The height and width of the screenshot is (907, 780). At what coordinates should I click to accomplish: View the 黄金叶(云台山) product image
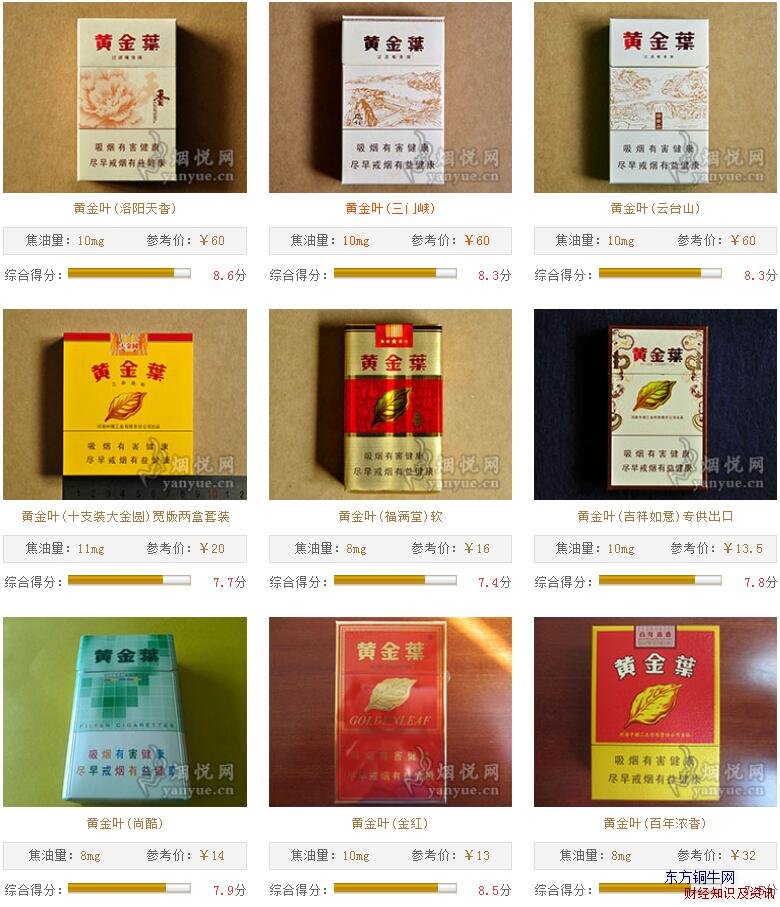tap(656, 97)
